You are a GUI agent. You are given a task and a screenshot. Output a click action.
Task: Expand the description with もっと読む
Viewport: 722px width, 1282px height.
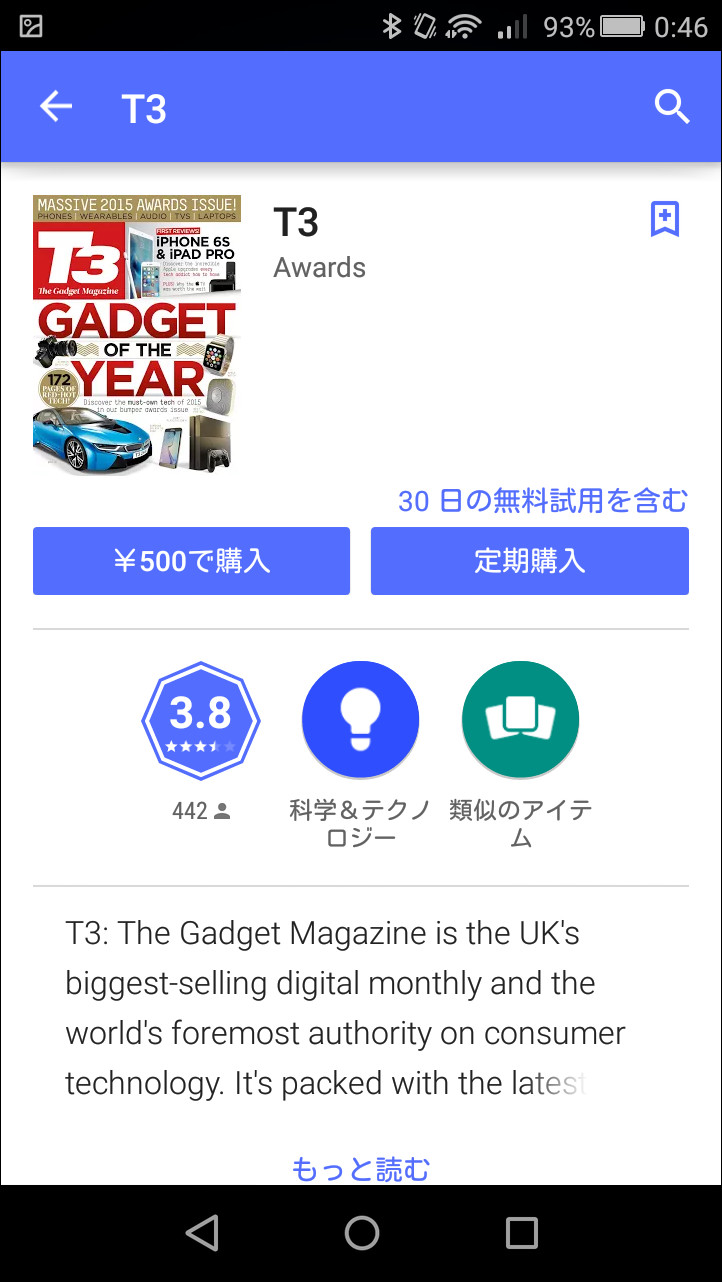[360, 1167]
